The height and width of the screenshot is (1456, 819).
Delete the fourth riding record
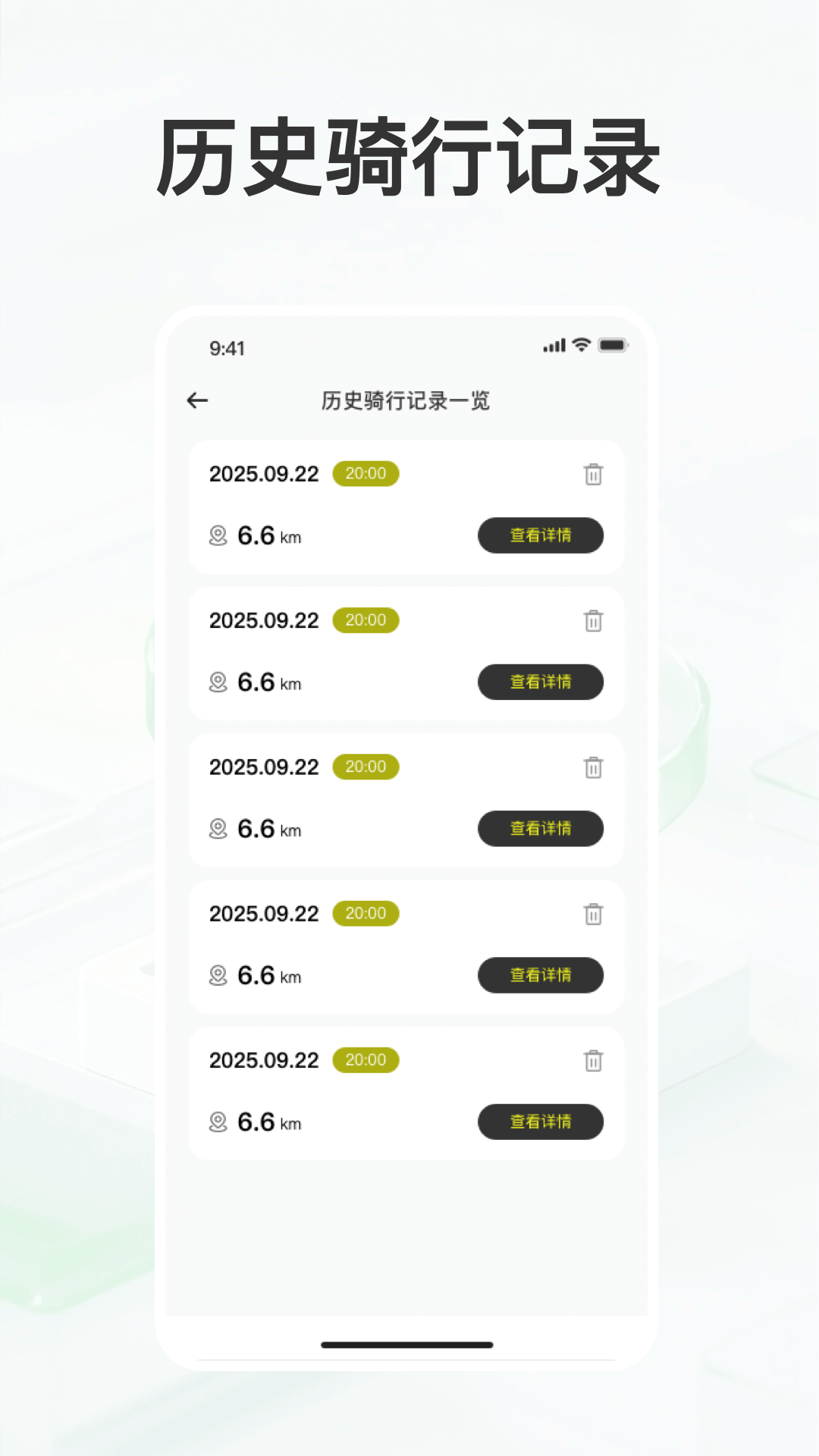(593, 913)
